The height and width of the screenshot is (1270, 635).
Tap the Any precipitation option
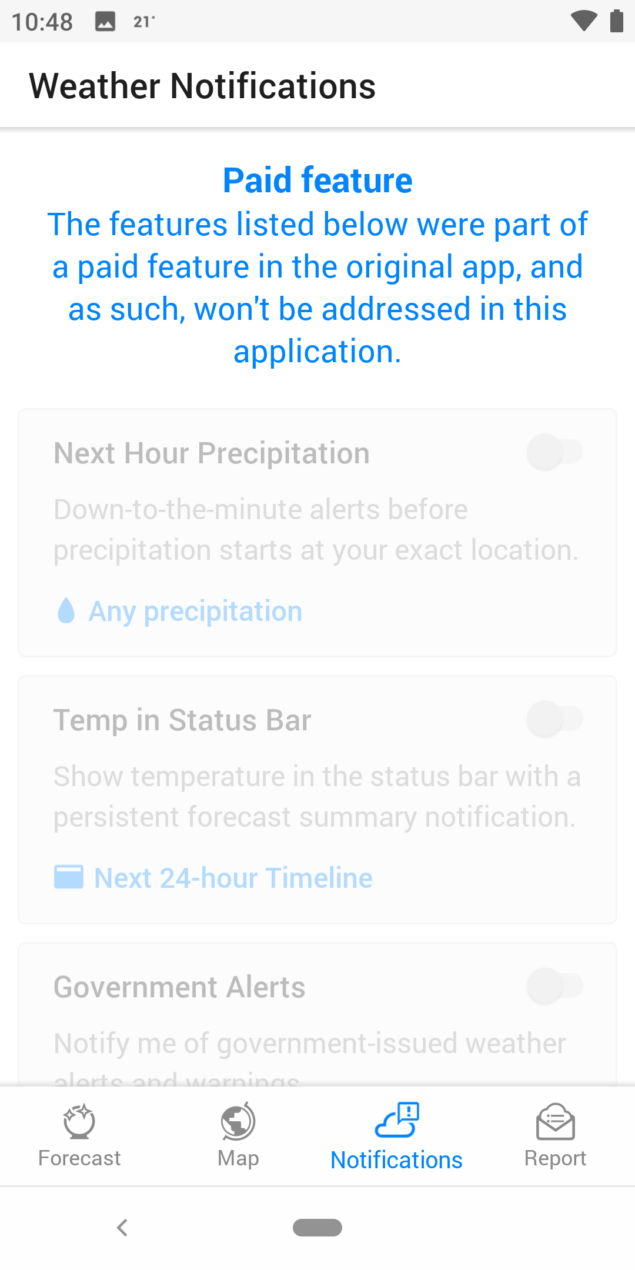click(x=179, y=611)
